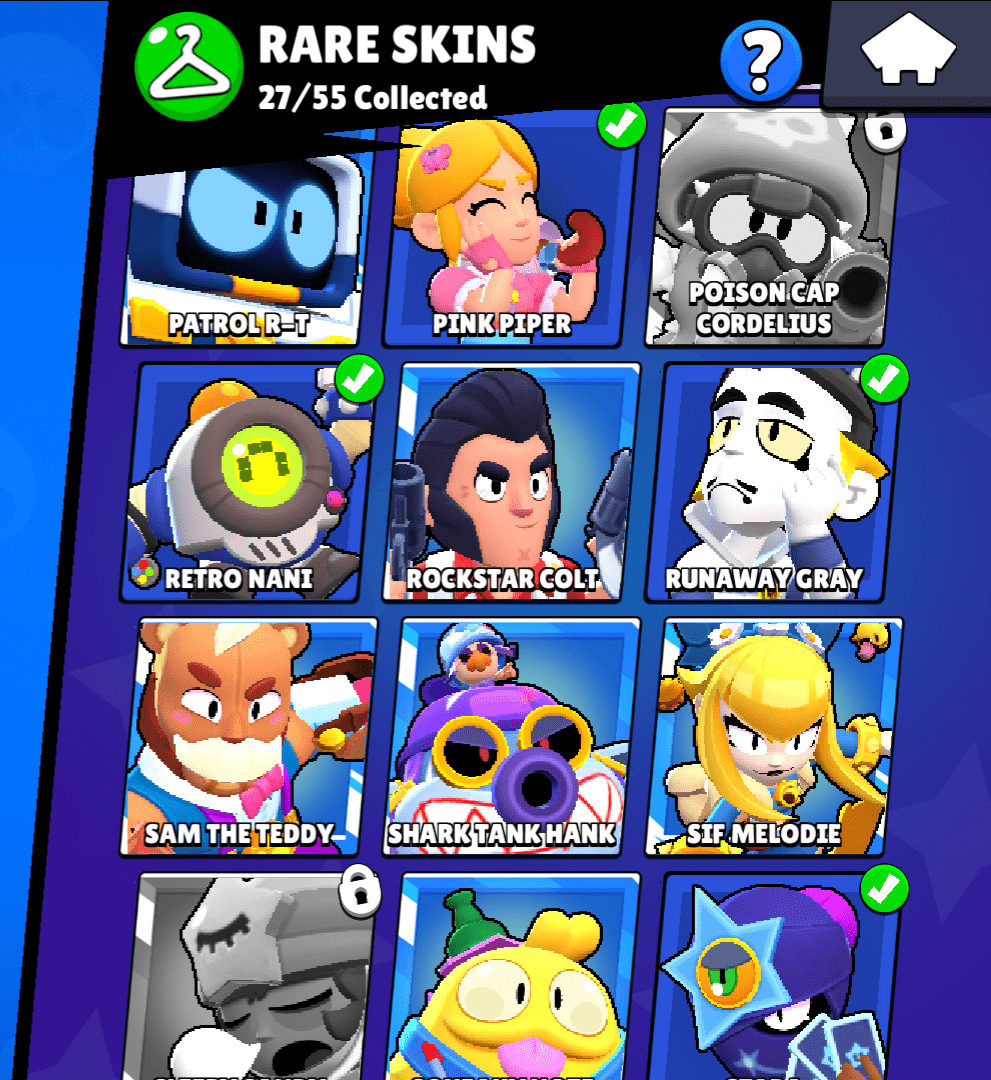The width and height of the screenshot is (991, 1080).
Task: Open the Sam the Teddy skin
Action: (248, 735)
